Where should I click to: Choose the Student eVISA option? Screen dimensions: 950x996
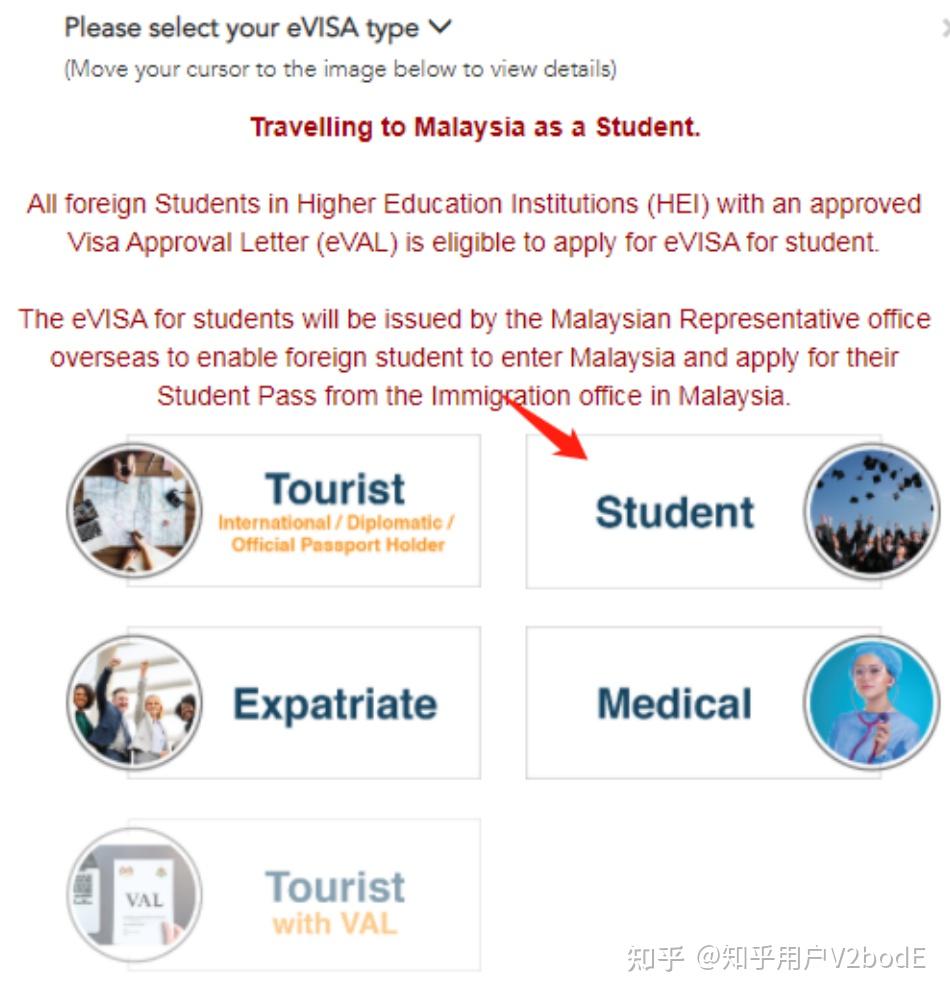[x=702, y=511]
